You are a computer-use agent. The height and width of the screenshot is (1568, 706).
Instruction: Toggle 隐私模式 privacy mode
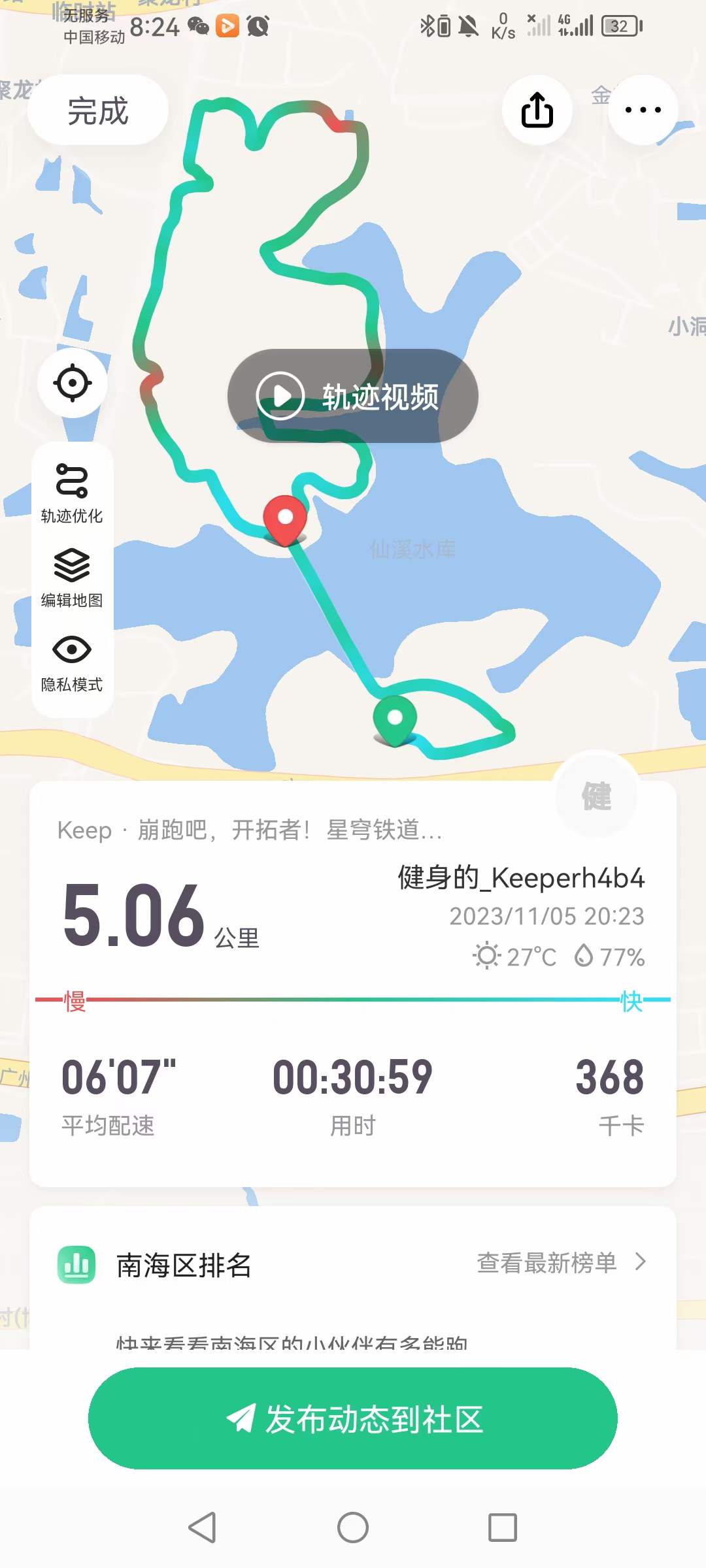click(x=72, y=662)
